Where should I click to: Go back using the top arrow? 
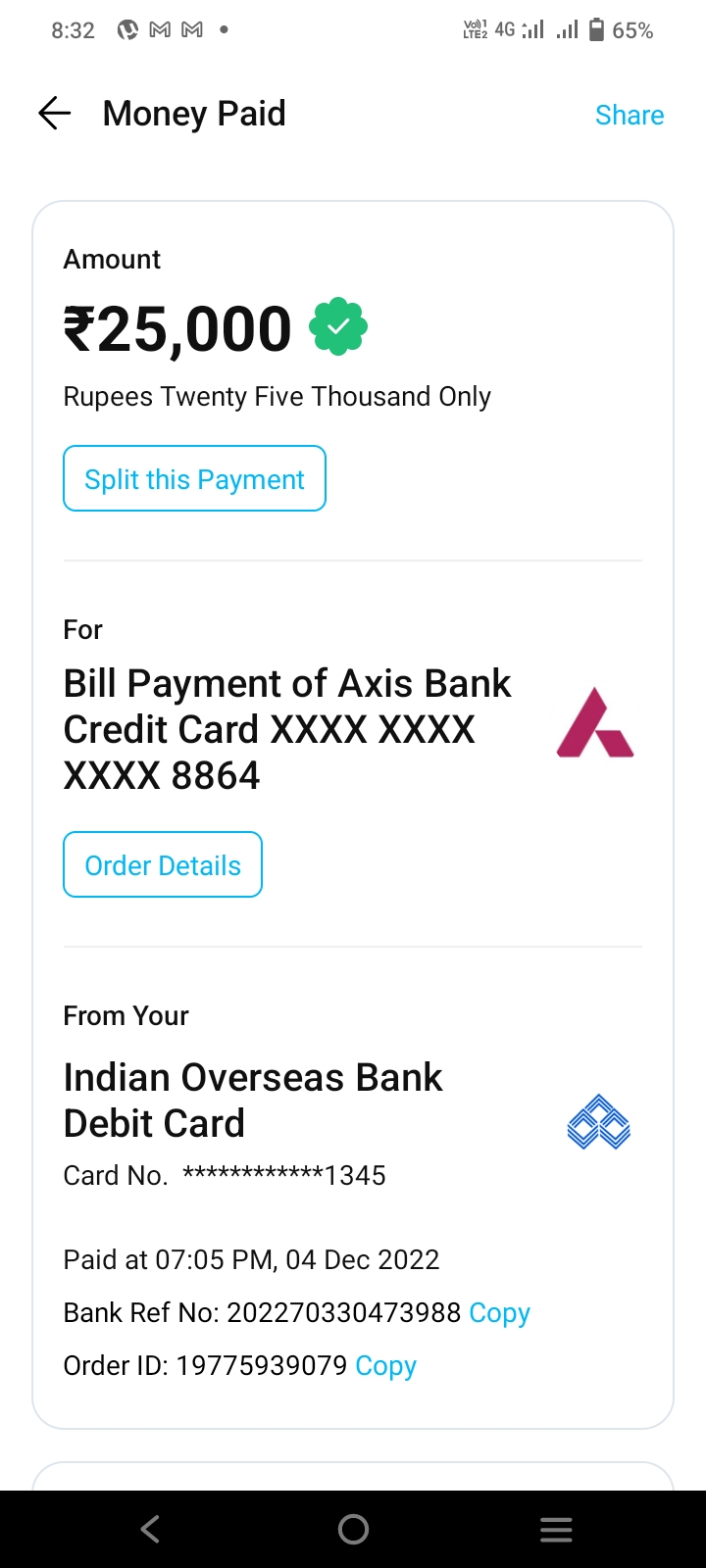[55, 114]
